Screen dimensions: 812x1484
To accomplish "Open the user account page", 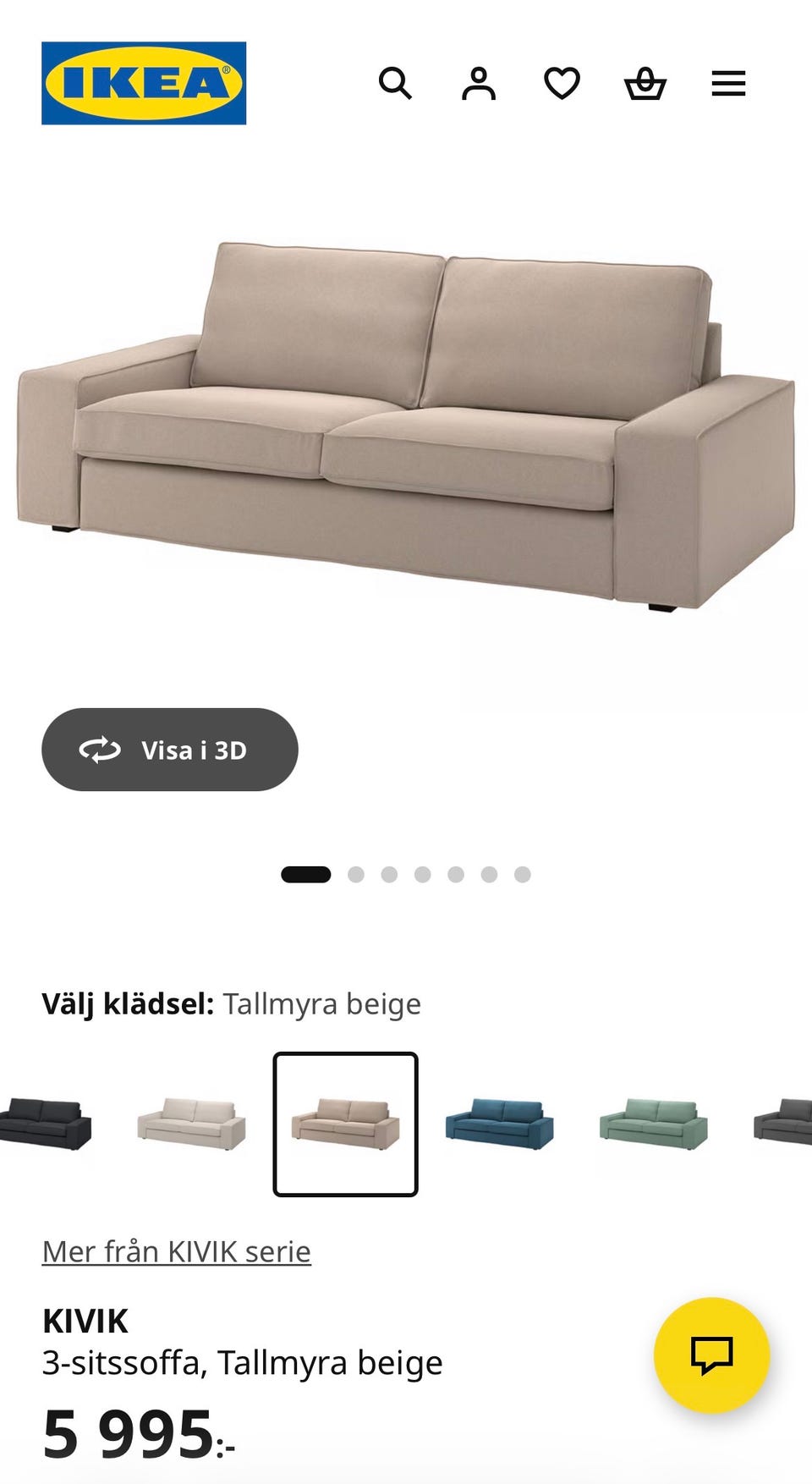I will 480,83.
